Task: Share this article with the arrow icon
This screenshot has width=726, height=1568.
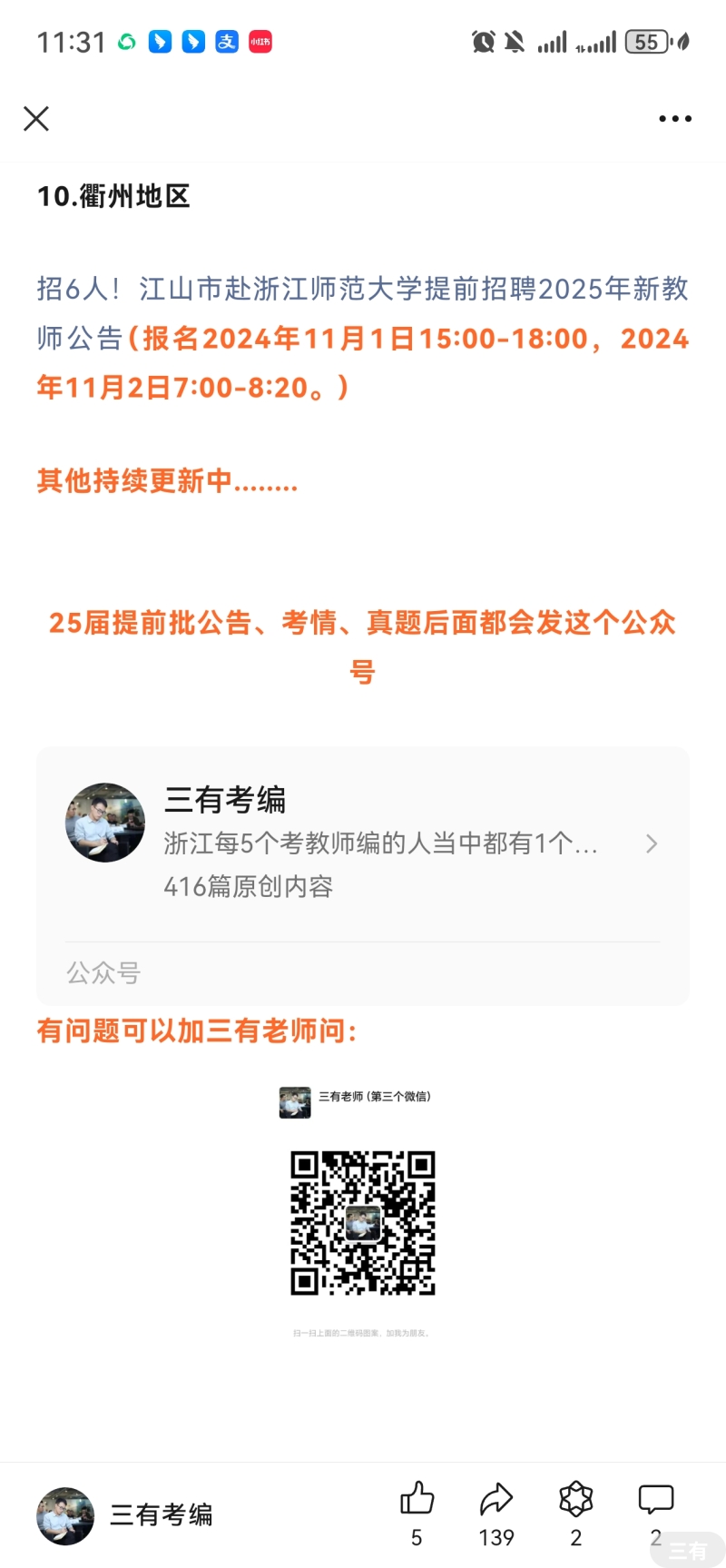Action: pyautogui.click(x=495, y=1499)
